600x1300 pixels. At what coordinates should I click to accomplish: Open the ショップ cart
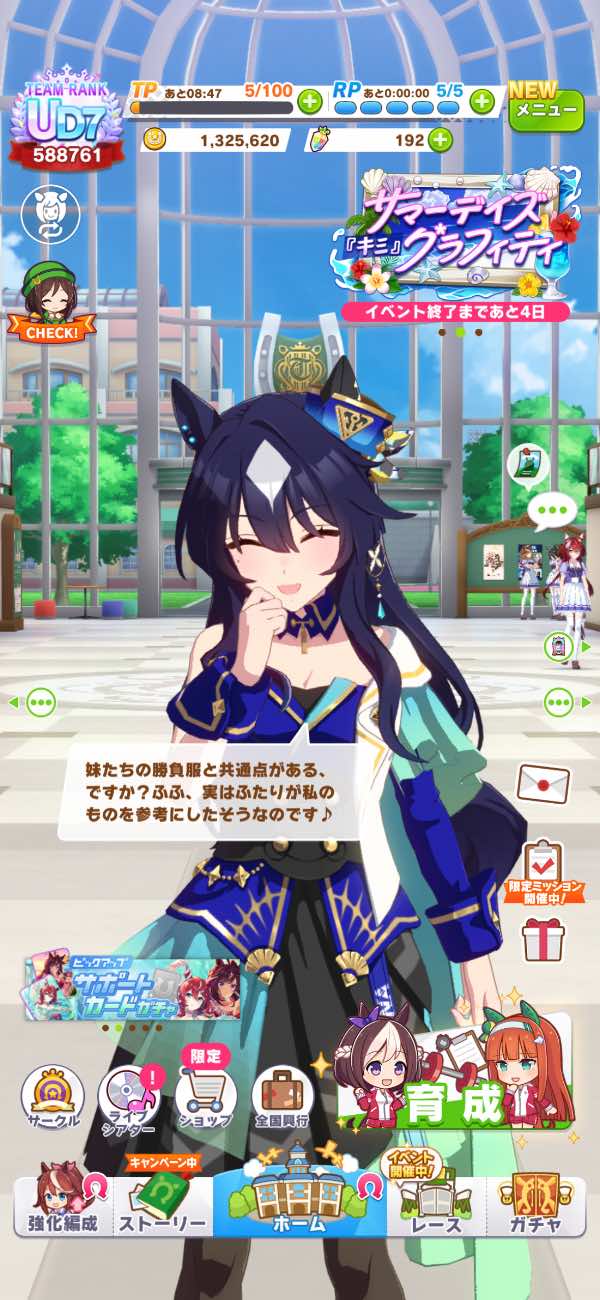(x=205, y=1093)
